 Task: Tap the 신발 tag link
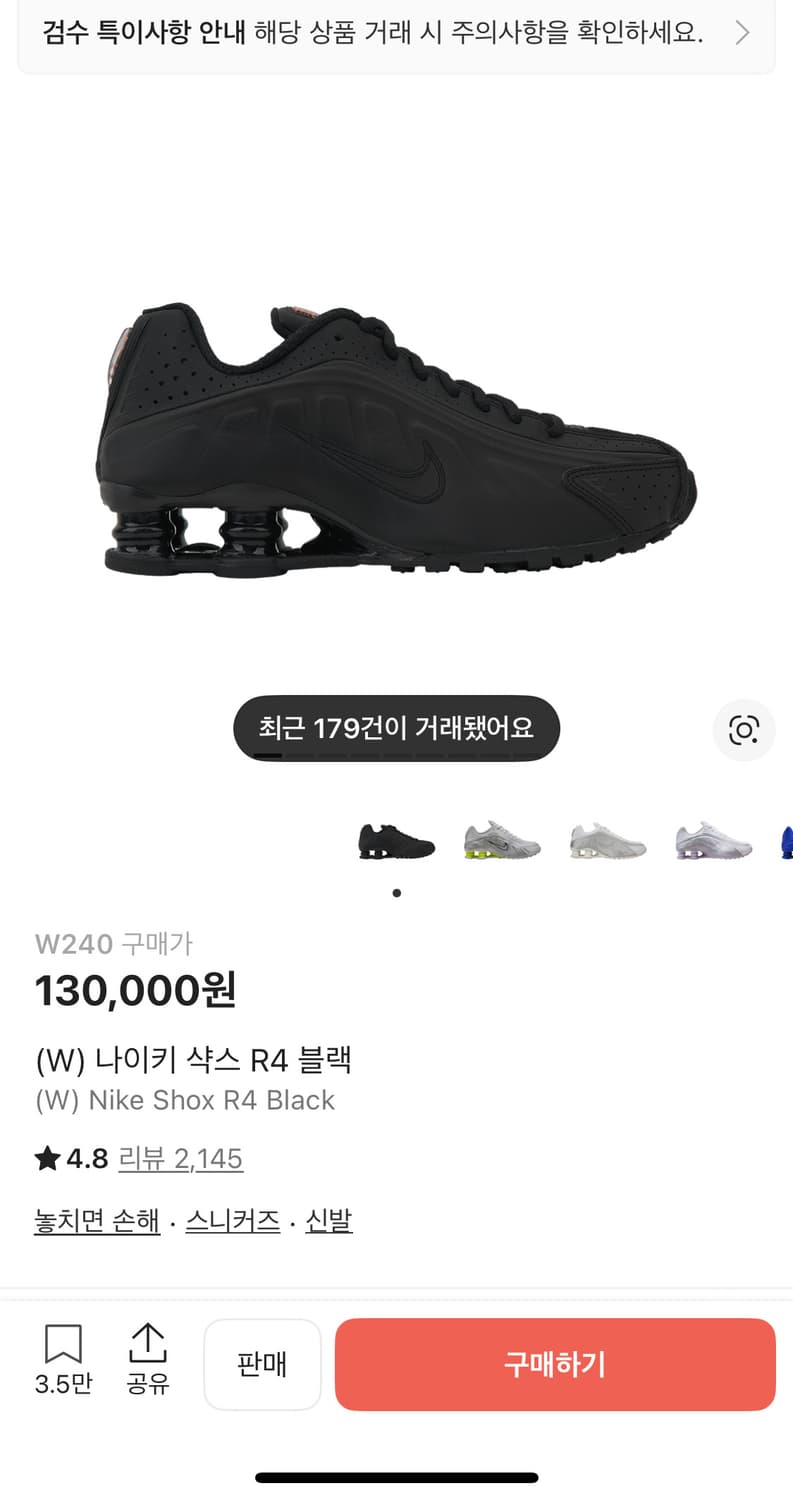point(330,1219)
